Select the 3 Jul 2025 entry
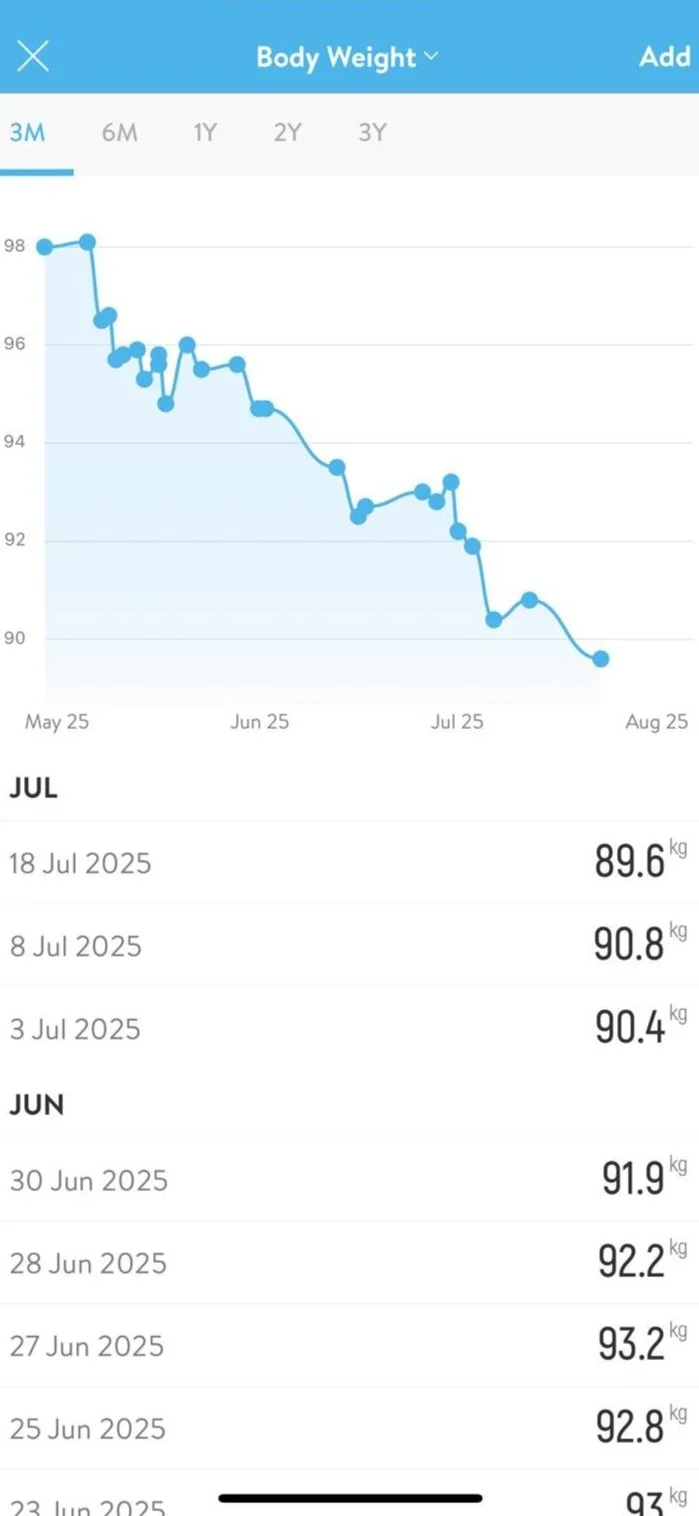699x1516 pixels. 349,1029
